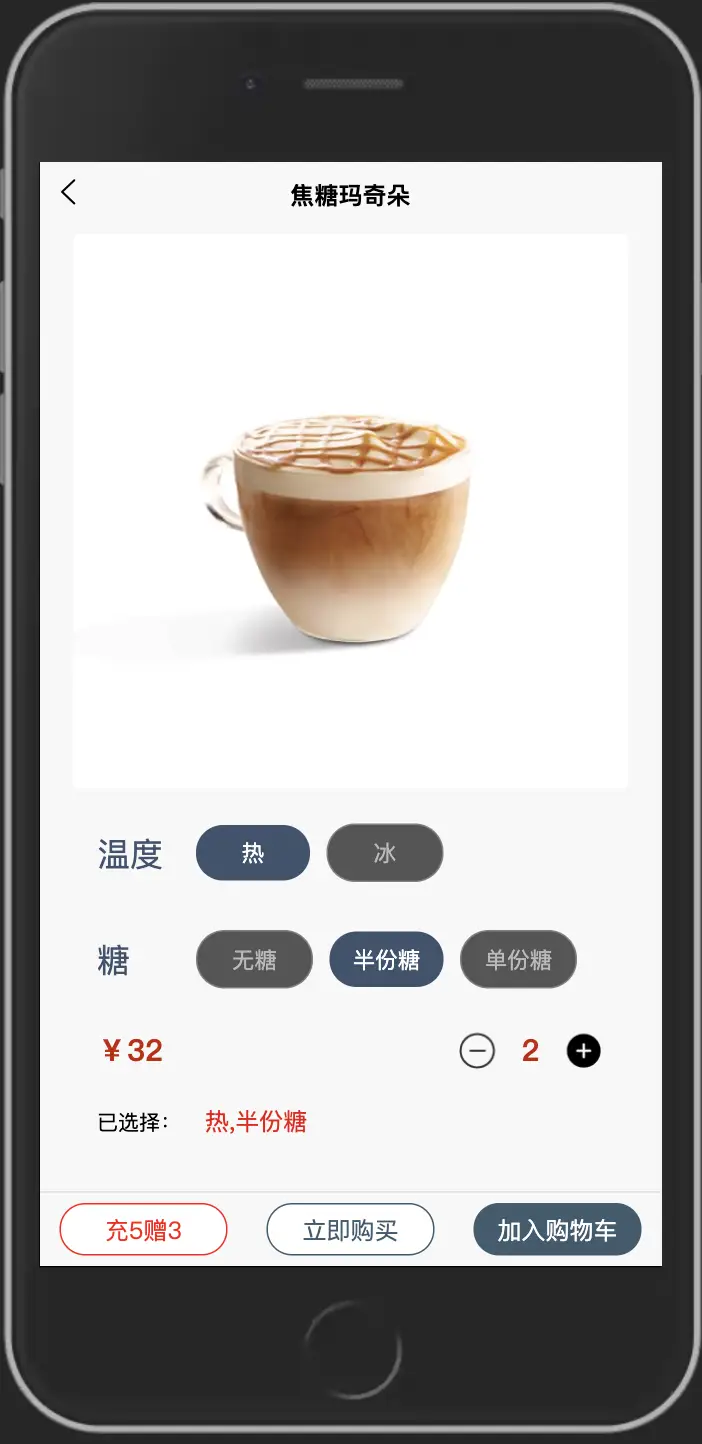702x1444 pixels.
Task: Open the 充5赠3 promotion
Action: [144, 1230]
